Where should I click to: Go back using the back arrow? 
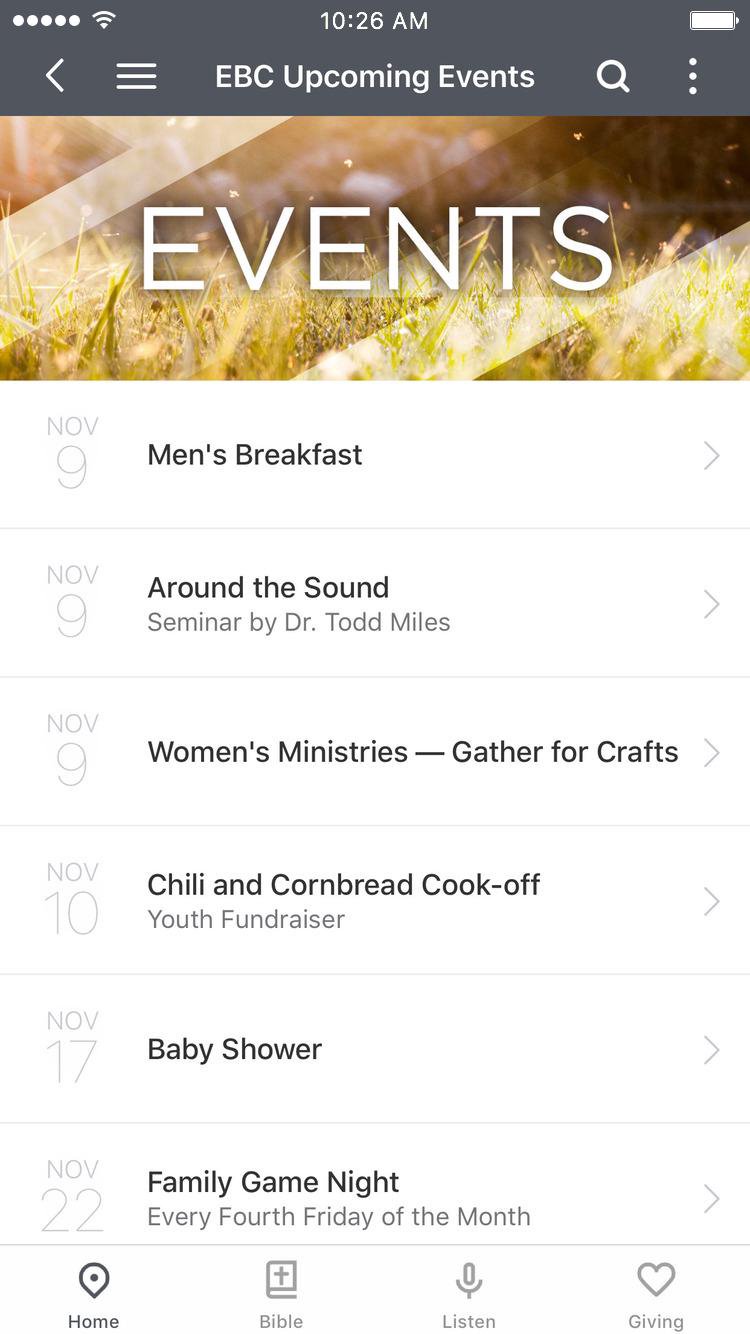(x=55, y=76)
